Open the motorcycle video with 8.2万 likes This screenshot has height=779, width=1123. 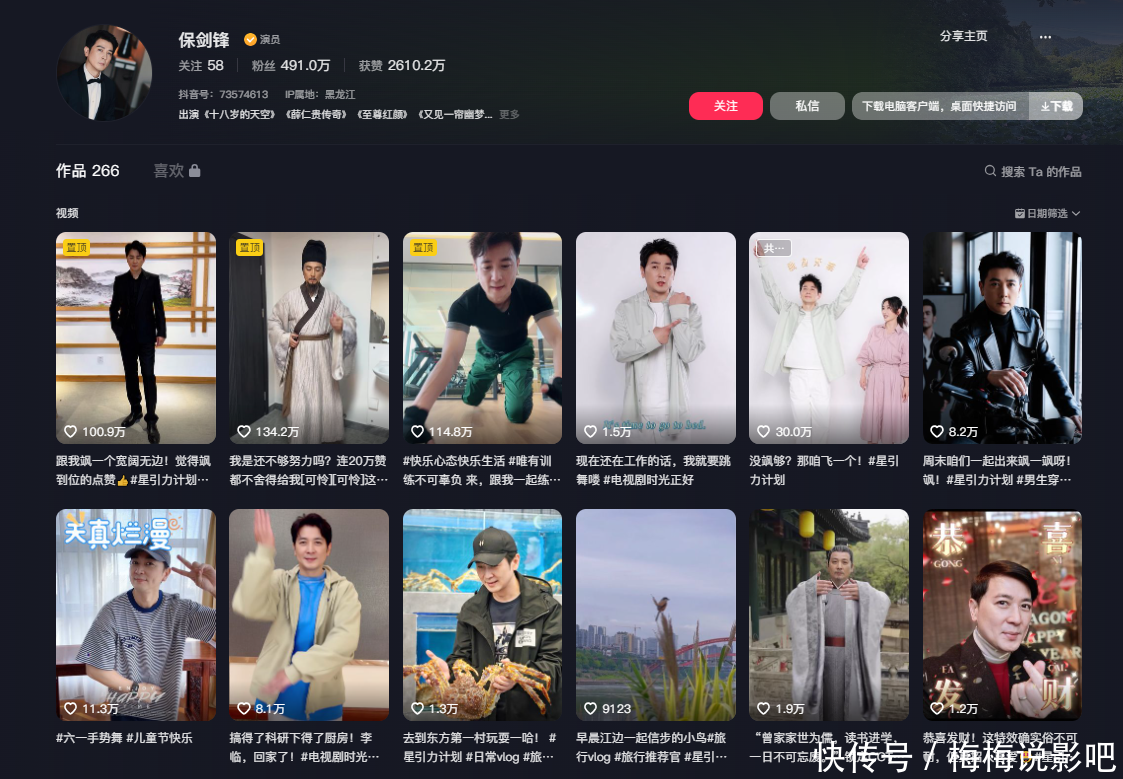click(1002, 338)
